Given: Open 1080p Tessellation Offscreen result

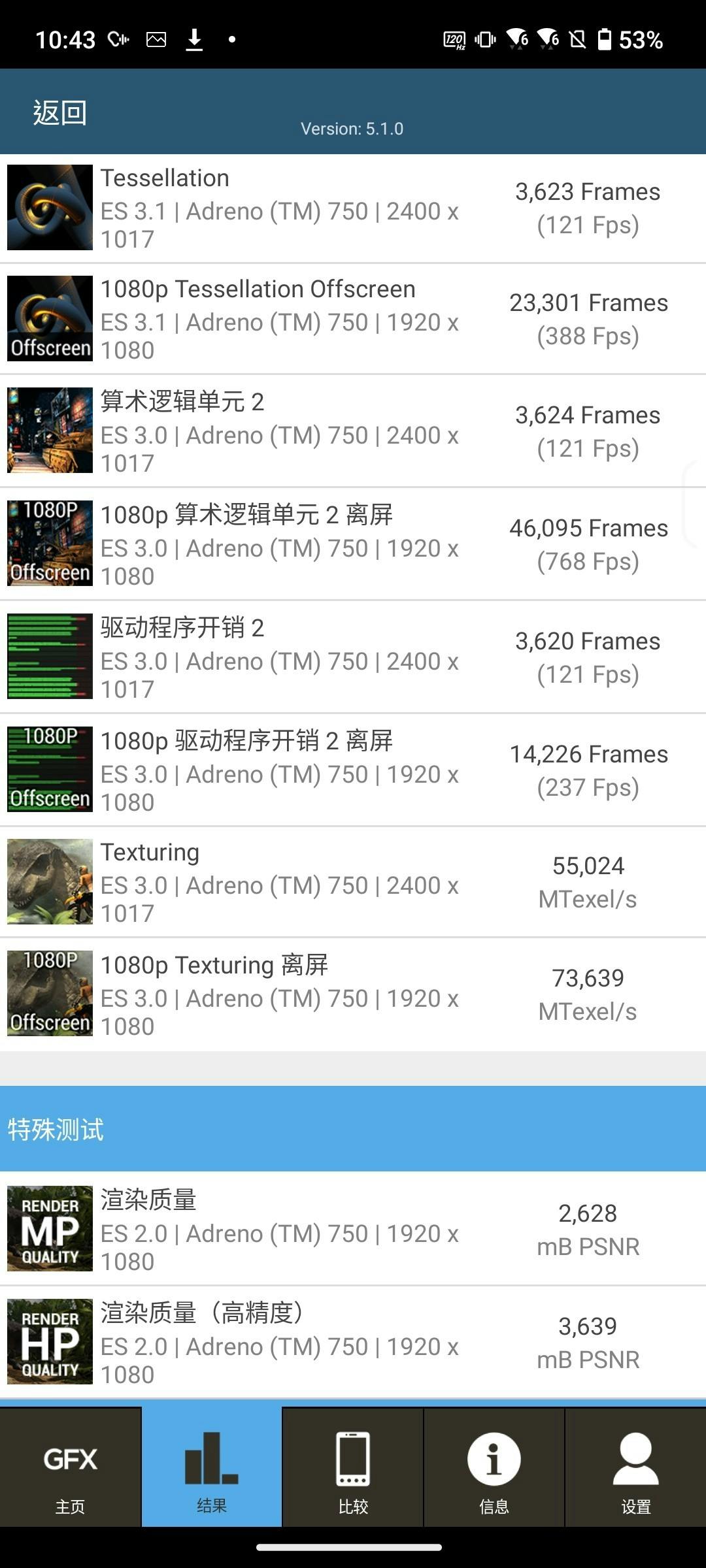Looking at the screenshot, I should (x=353, y=319).
